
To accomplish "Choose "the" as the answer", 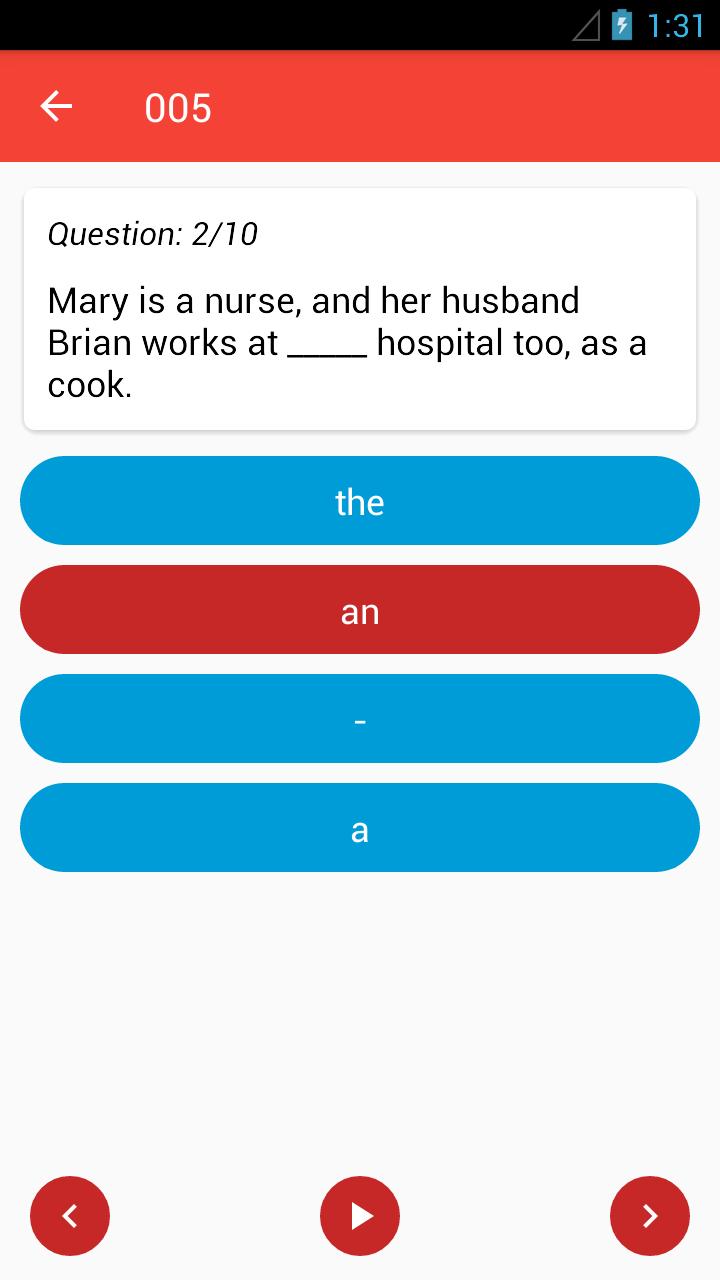I will (x=360, y=501).
